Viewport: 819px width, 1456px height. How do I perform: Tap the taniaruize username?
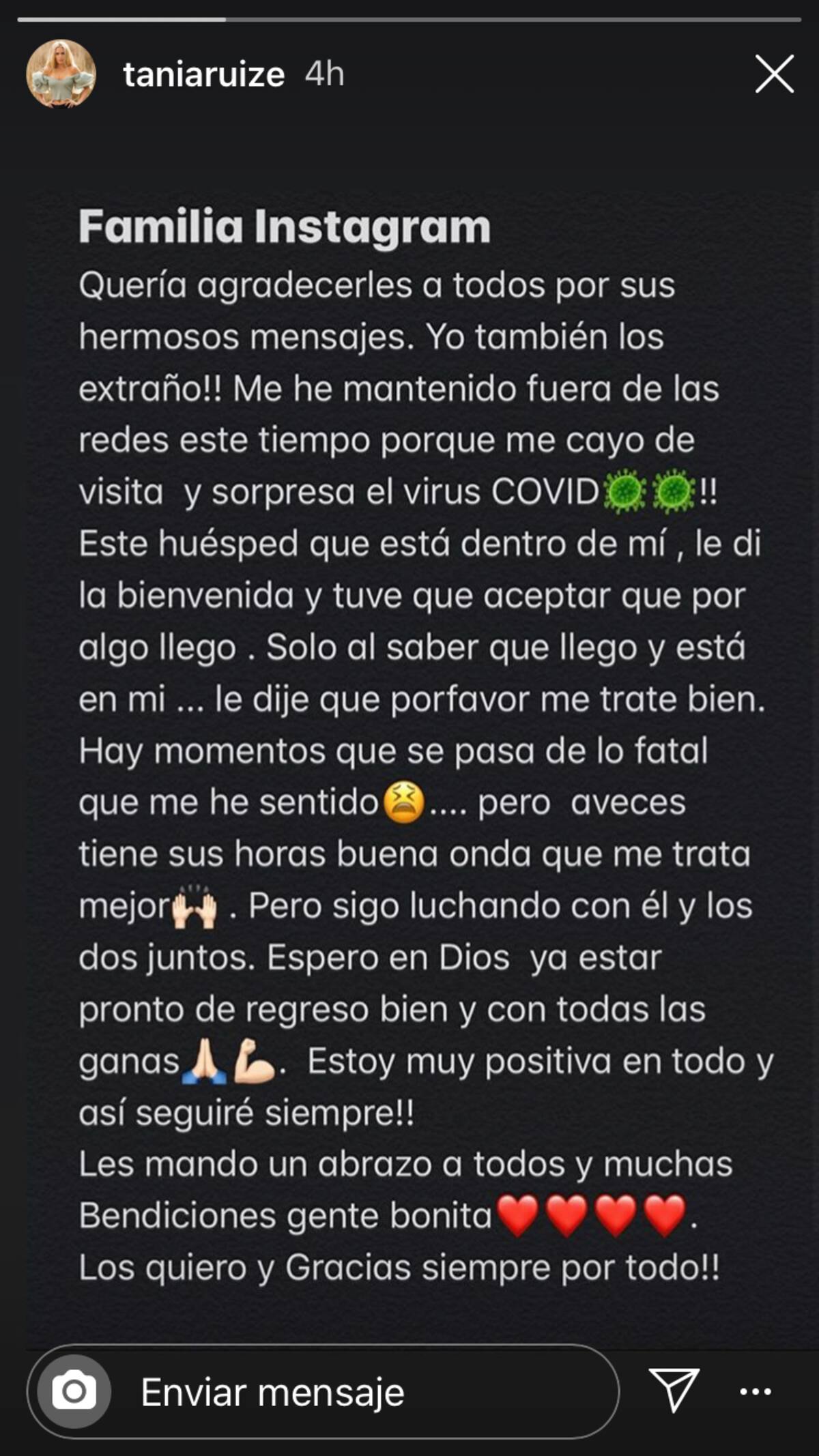tap(203, 74)
